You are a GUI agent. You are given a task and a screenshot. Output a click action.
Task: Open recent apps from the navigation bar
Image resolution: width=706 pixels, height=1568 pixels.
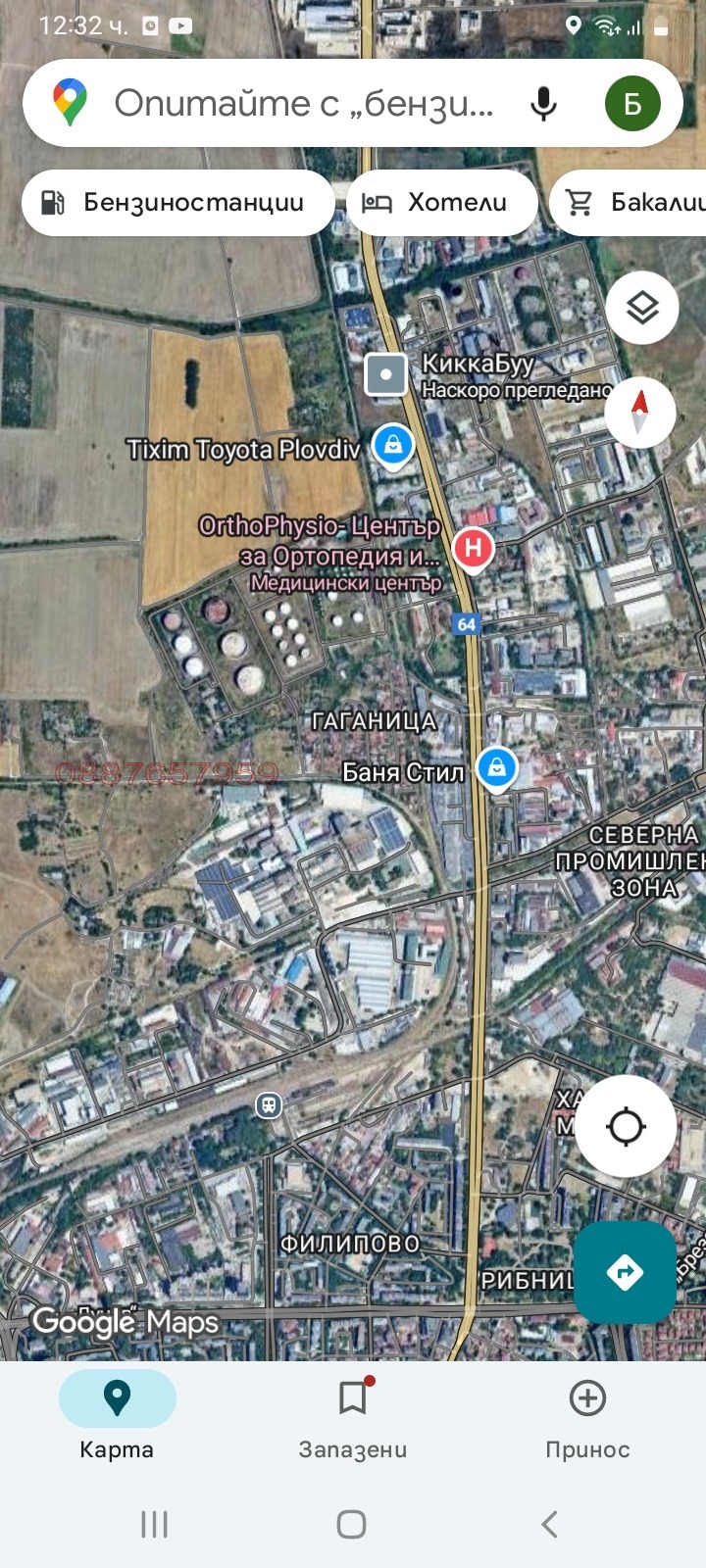click(x=154, y=1524)
